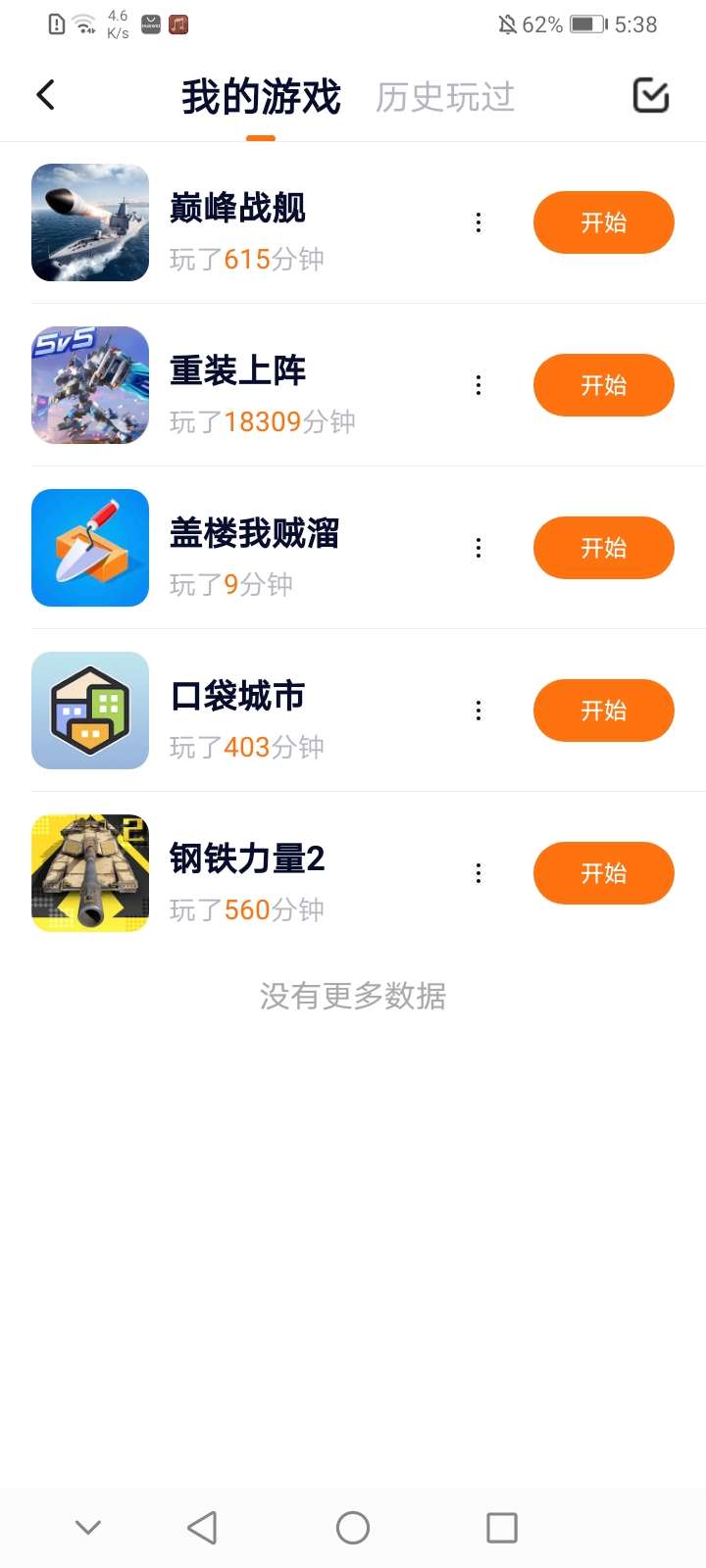This screenshot has height=1568, width=706.
Task: Select the 我的游戏 tab
Action: [x=261, y=97]
